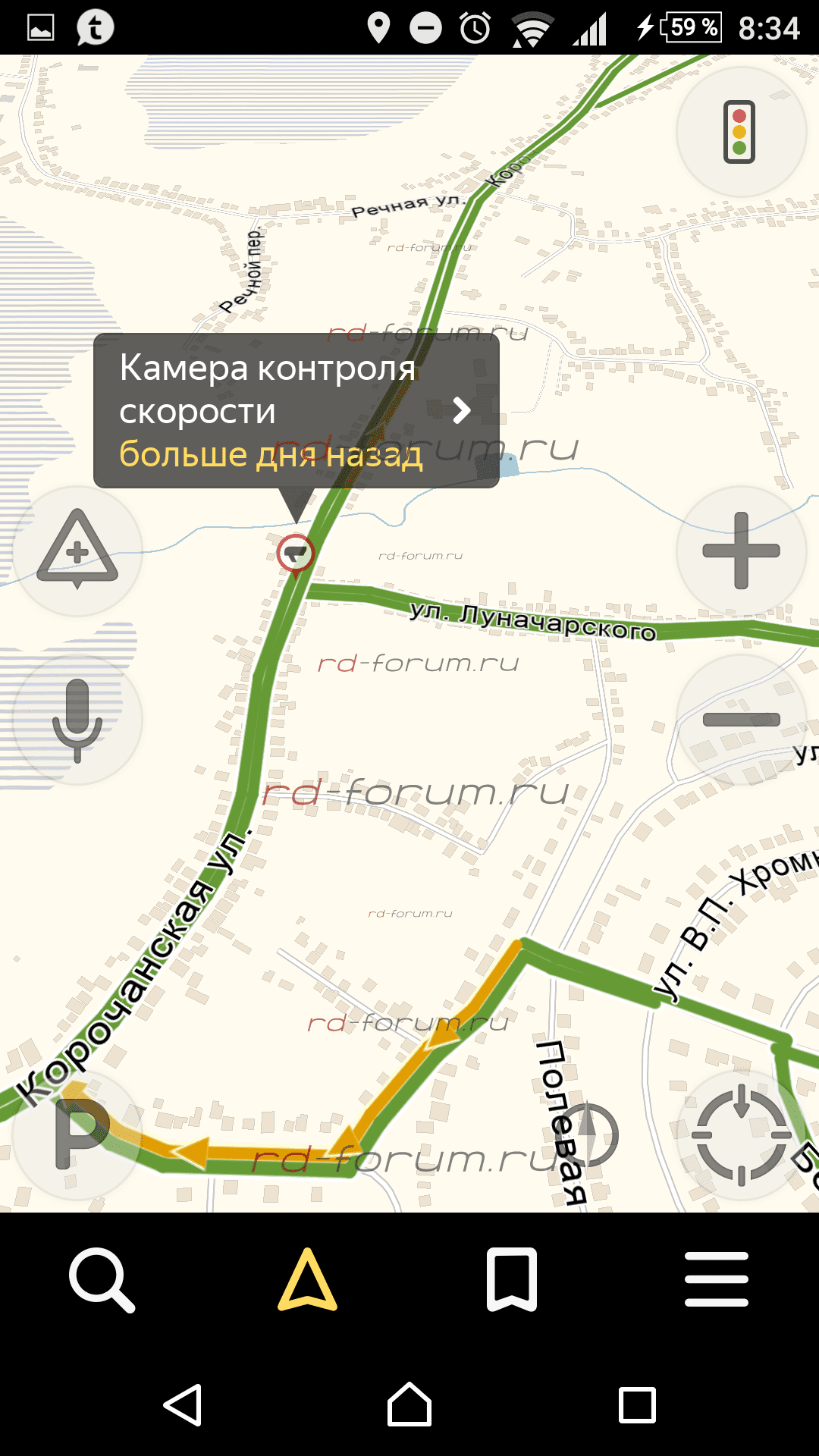Open the hamburger menu
The width and height of the screenshot is (819, 1456).
717,1279
